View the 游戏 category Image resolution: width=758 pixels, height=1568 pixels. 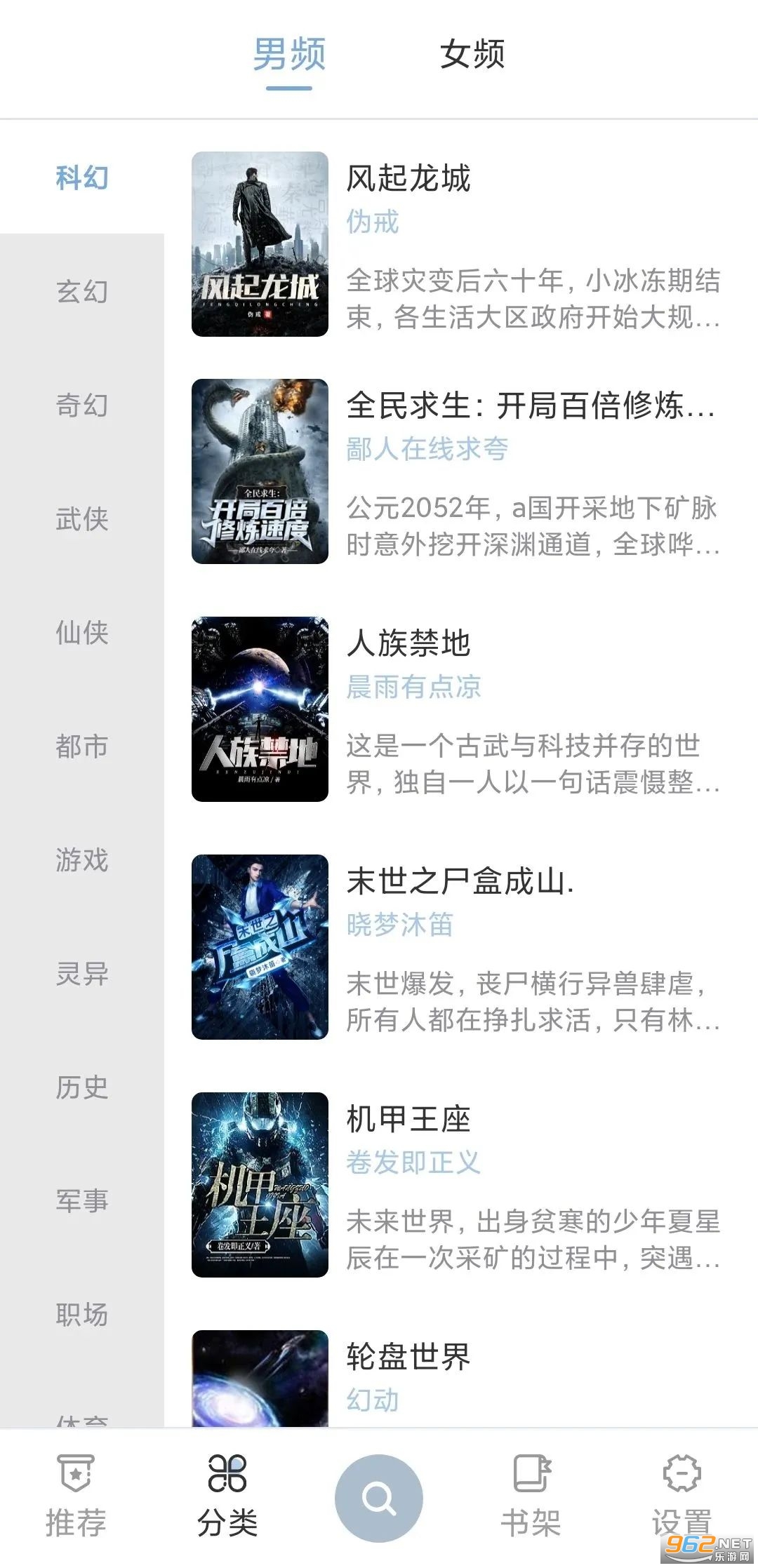[82, 859]
